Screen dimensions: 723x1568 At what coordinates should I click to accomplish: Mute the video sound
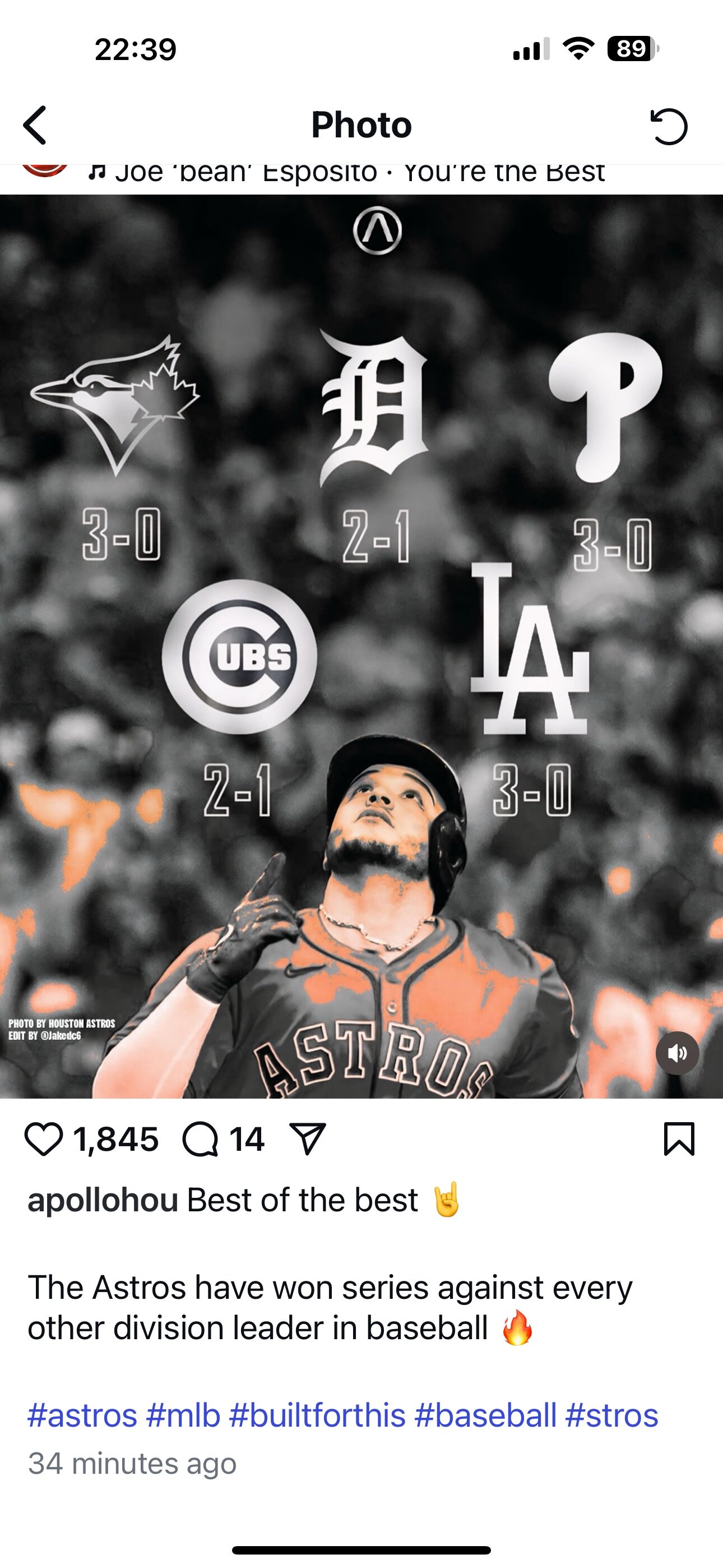point(678,1053)
